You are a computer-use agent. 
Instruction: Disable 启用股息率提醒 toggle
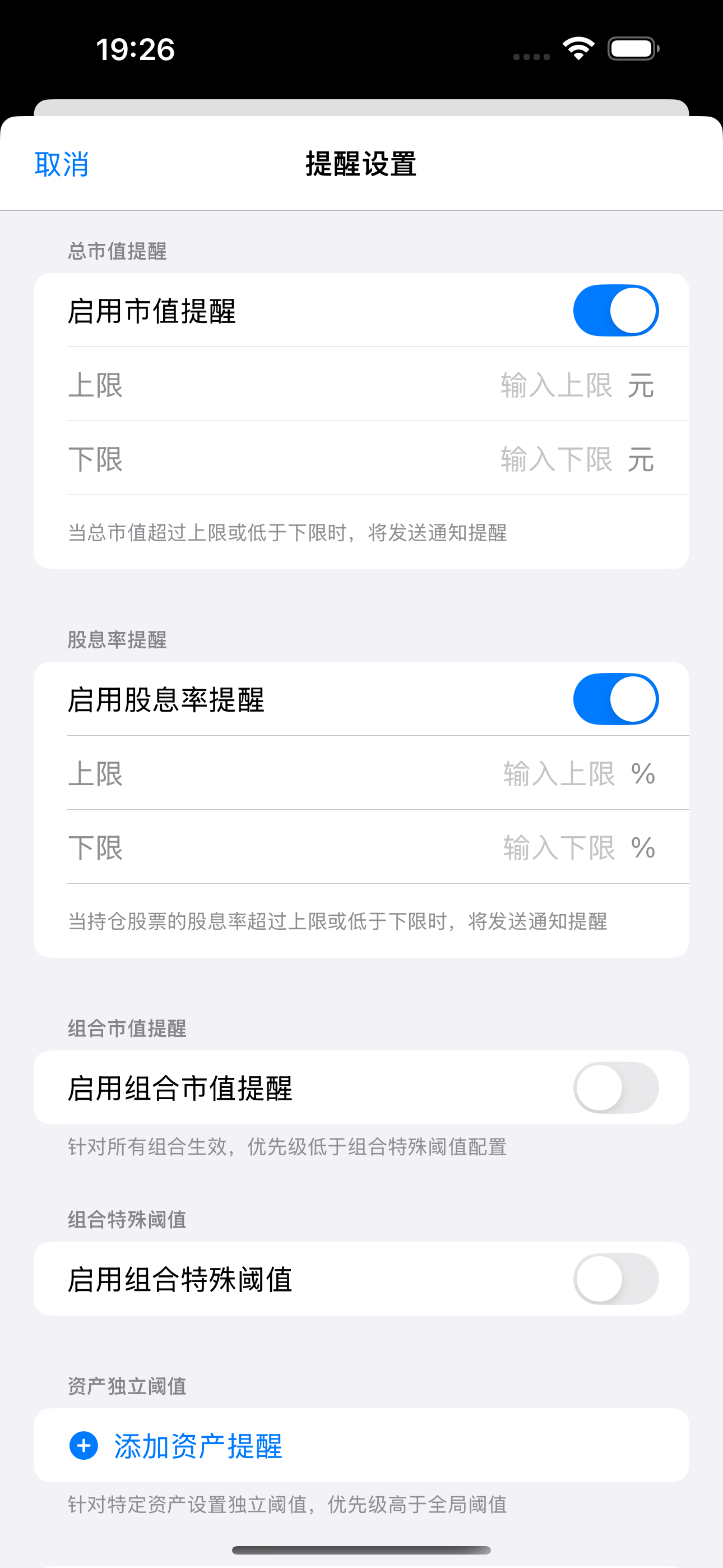click(x=616, y=699)
